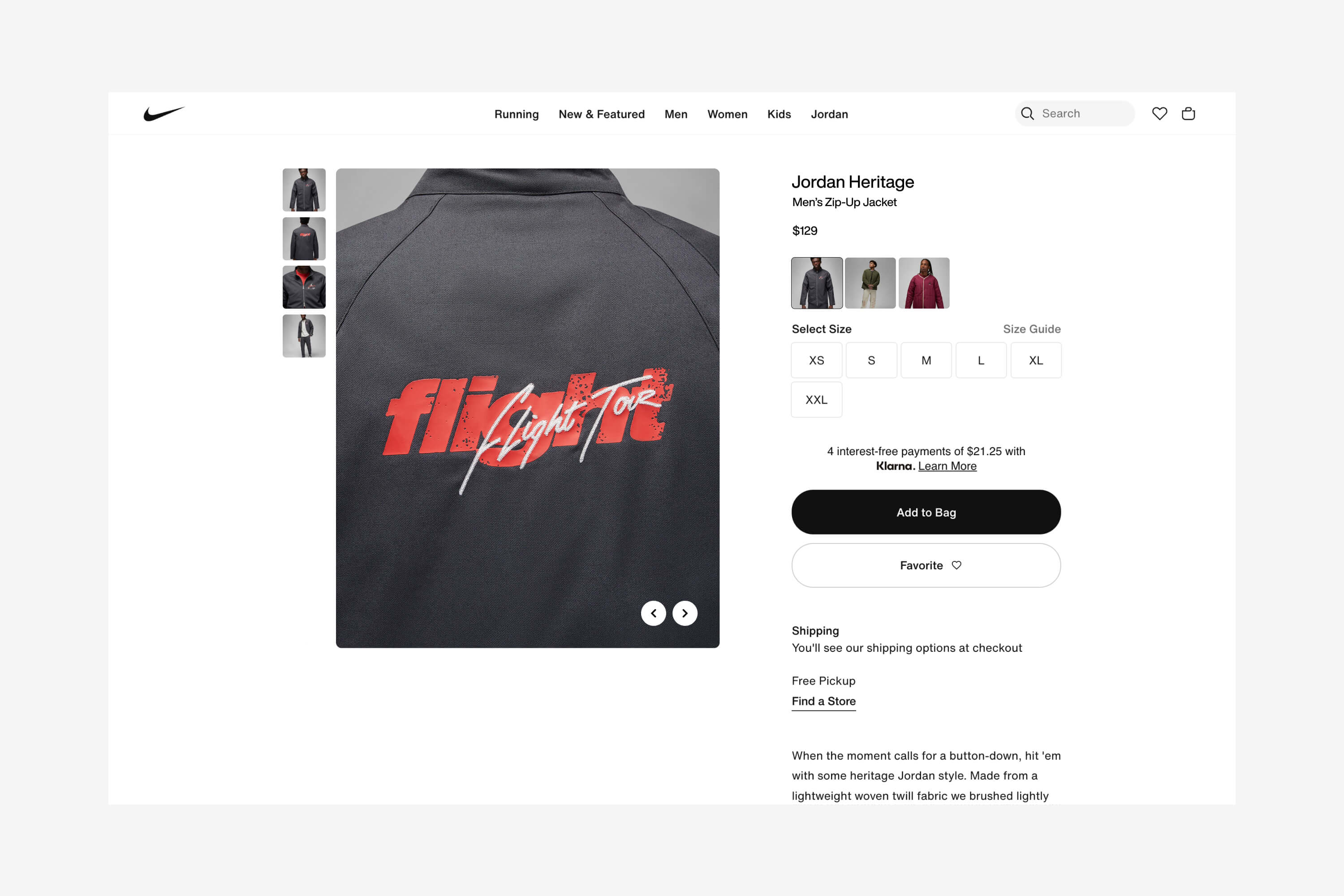Open the shopping bag icon
Image resolution: width=1344 pixels, height=896 pixels.
point(1188,114)
